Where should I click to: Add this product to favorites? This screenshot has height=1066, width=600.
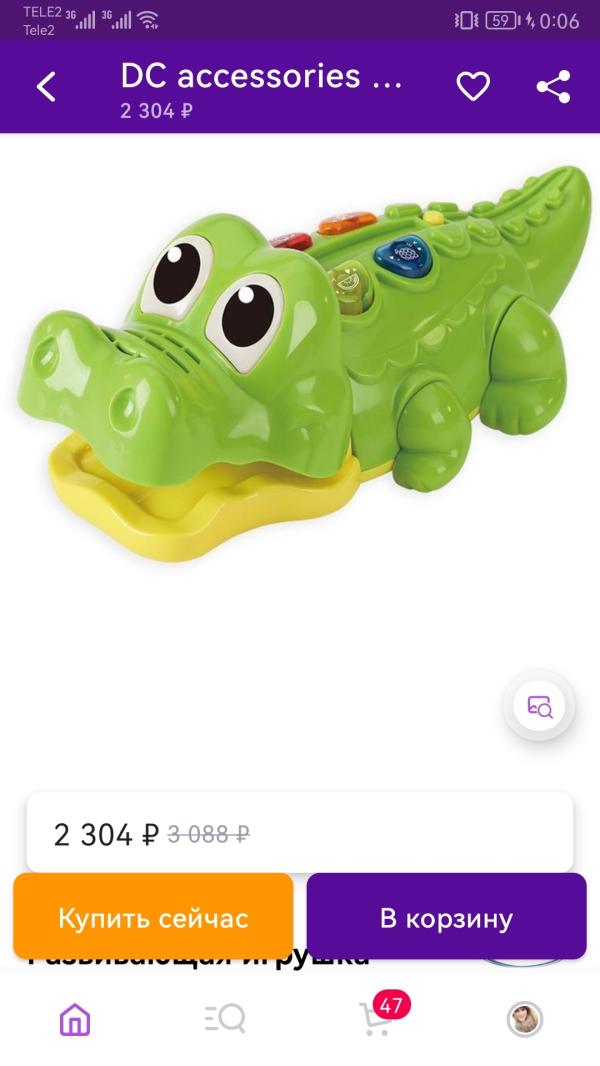(473, 87)
